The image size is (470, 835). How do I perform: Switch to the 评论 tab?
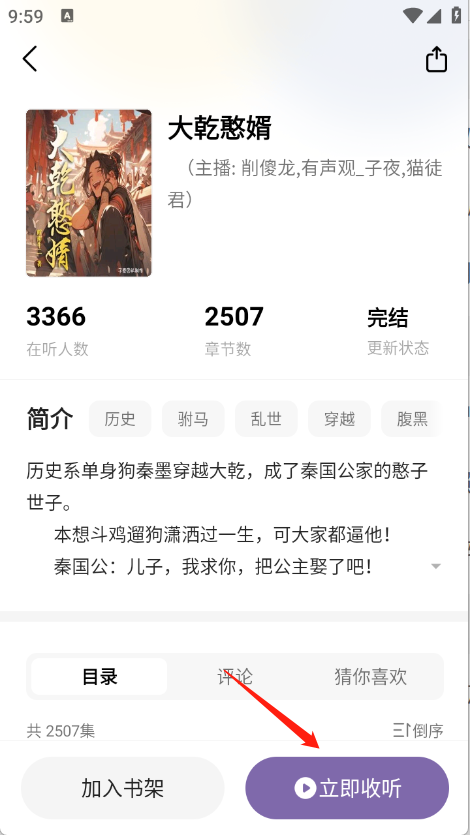coord(235,676)
